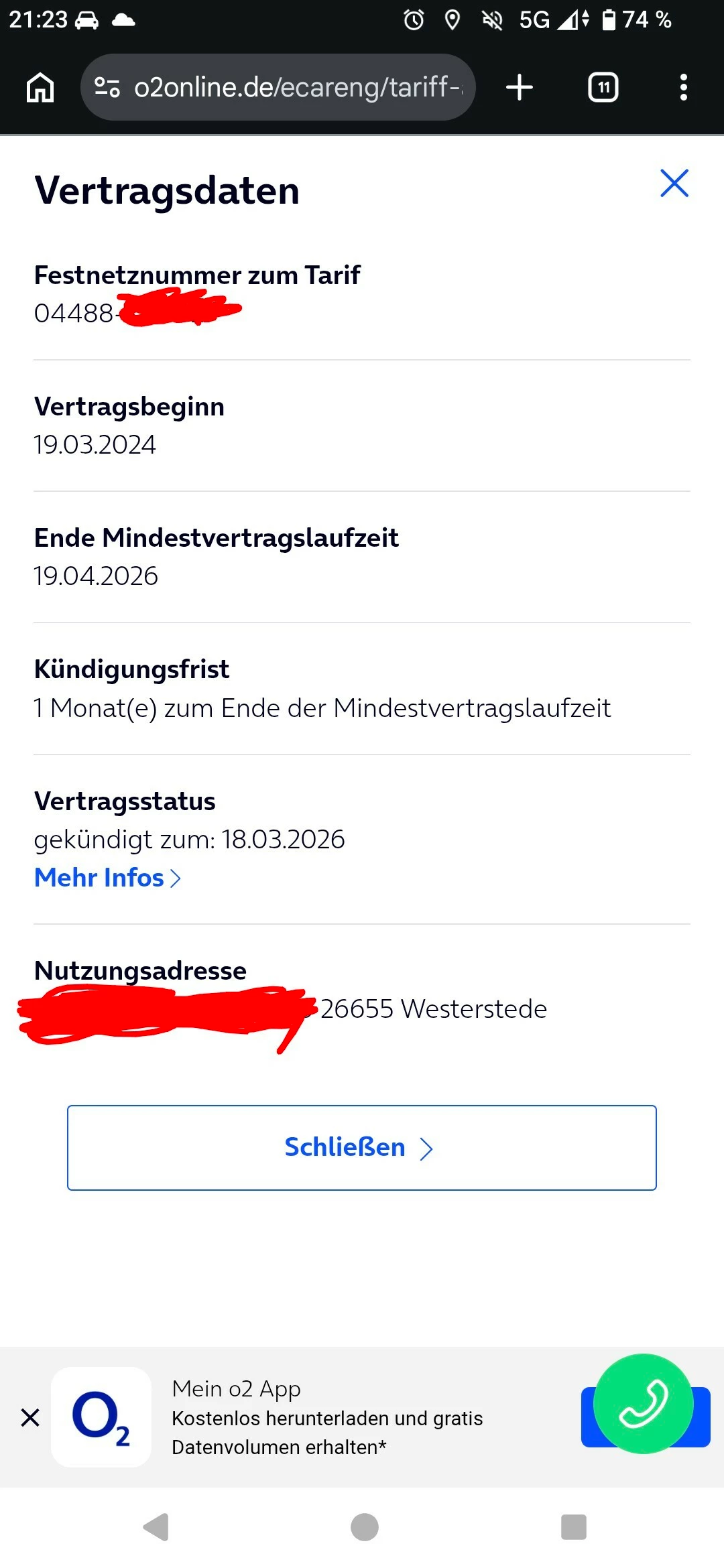724x1568 pixels.
Task: Dismiss the Mein o2 App banner
Action: click(30, 1417)
